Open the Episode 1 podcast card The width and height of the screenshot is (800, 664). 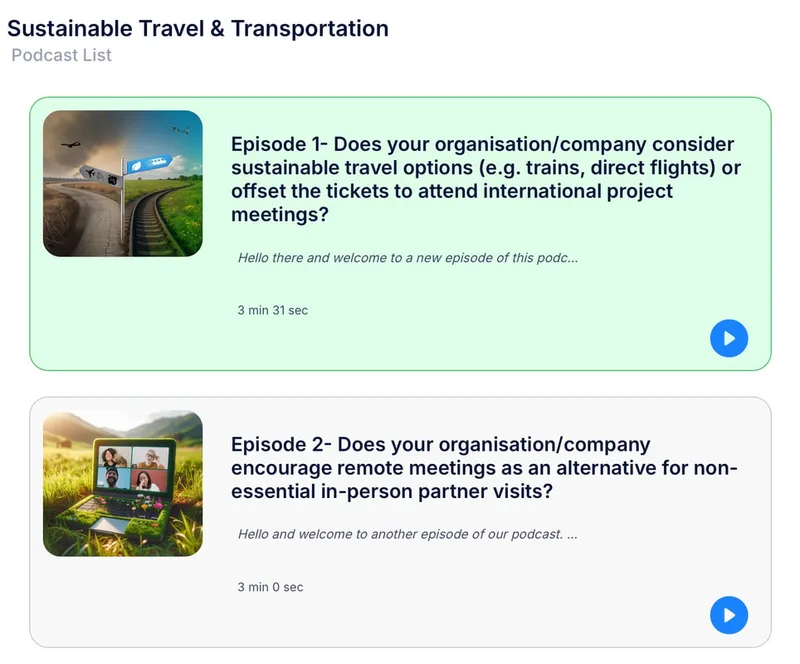(400, 234)
